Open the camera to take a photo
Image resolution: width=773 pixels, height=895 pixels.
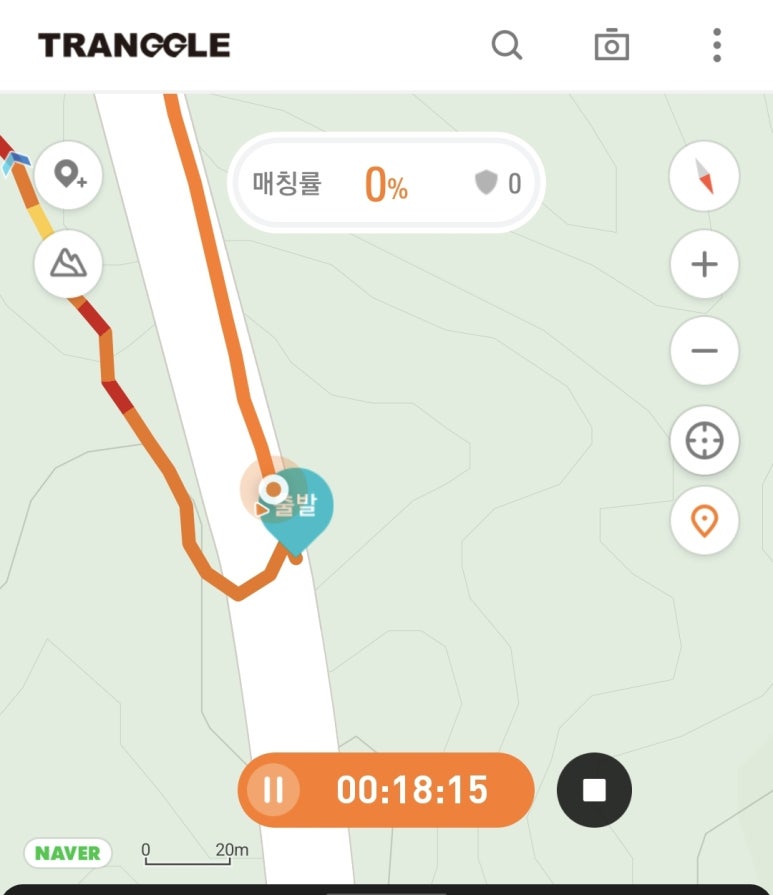(611, 45)
